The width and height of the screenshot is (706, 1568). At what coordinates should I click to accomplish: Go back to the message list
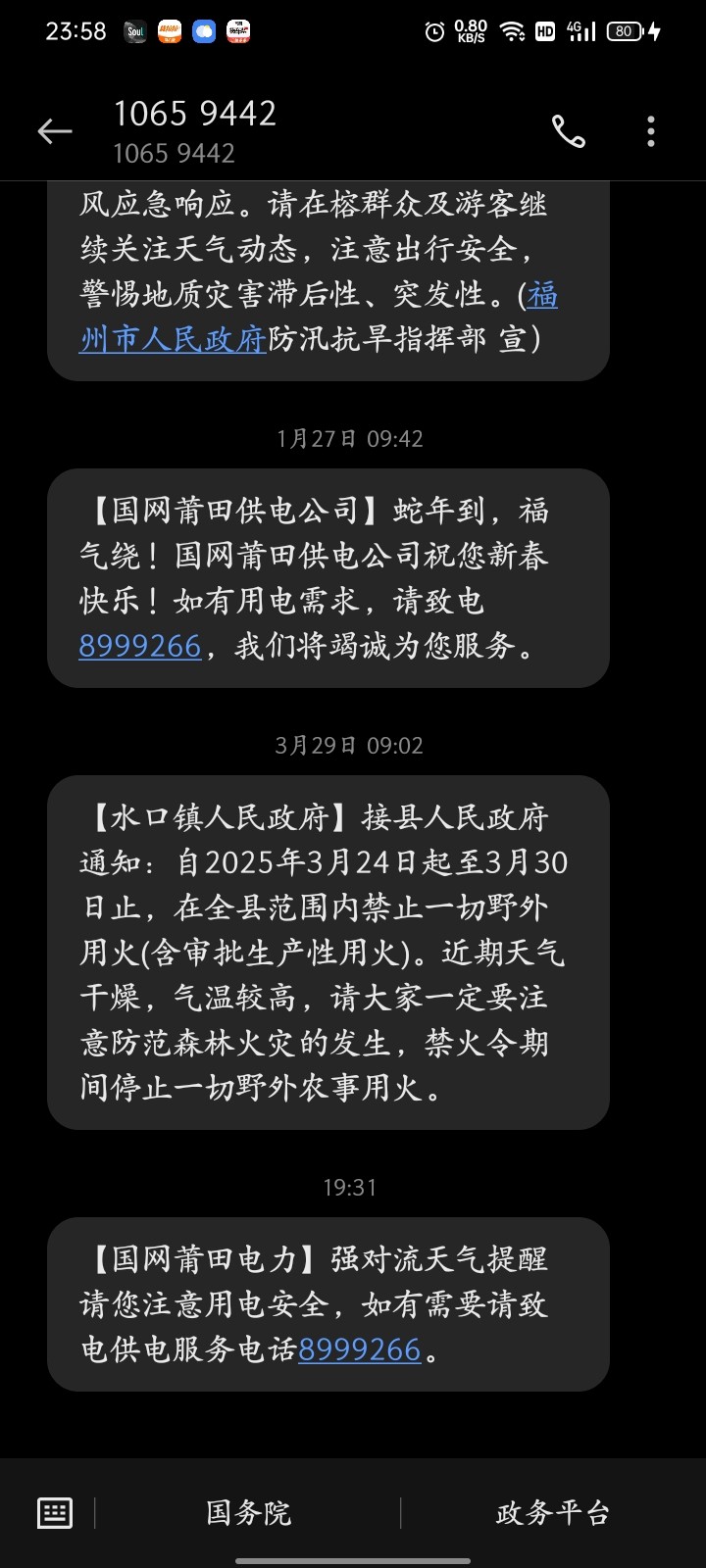tap(55, 131)
